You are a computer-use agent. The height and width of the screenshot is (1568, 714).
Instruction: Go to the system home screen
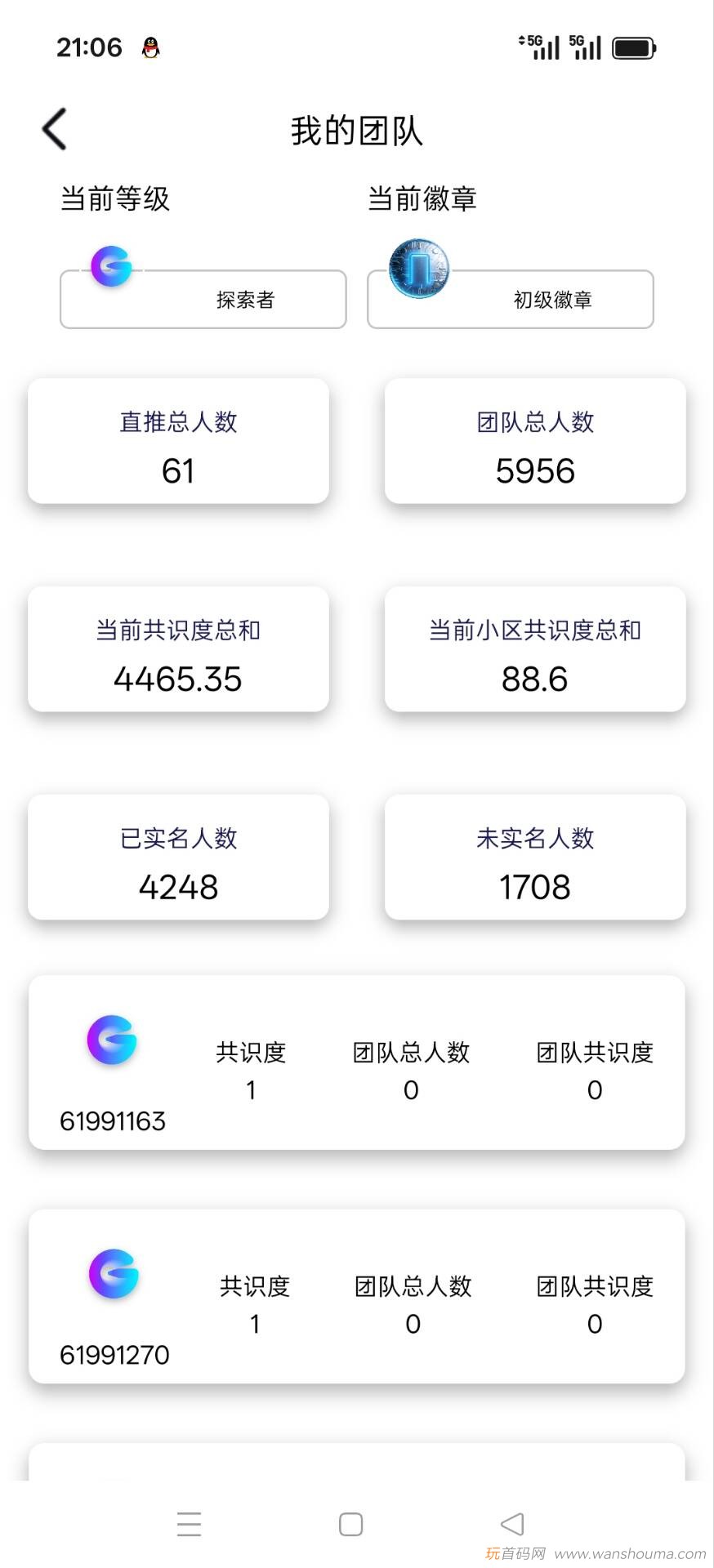[351, 1524]
